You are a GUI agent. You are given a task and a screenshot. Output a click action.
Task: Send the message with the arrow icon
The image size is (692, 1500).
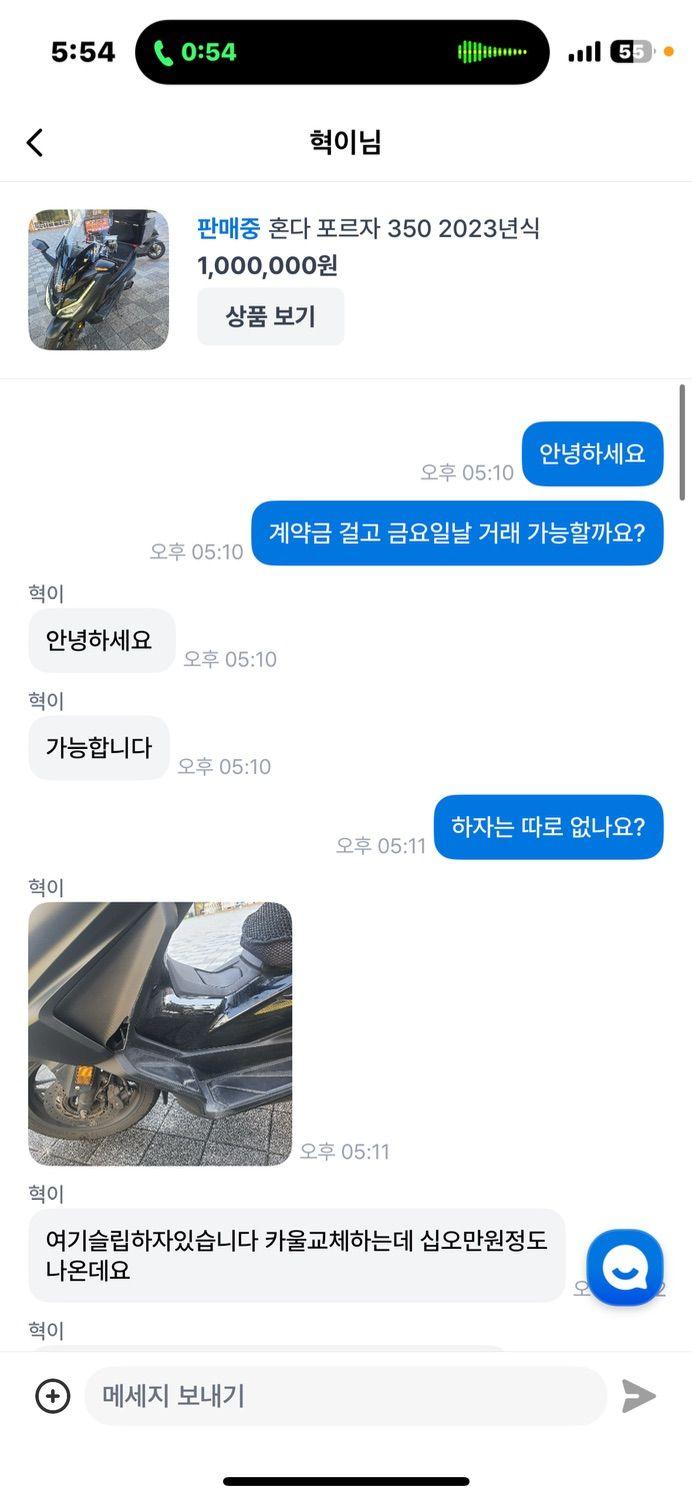pos(638,1396)
